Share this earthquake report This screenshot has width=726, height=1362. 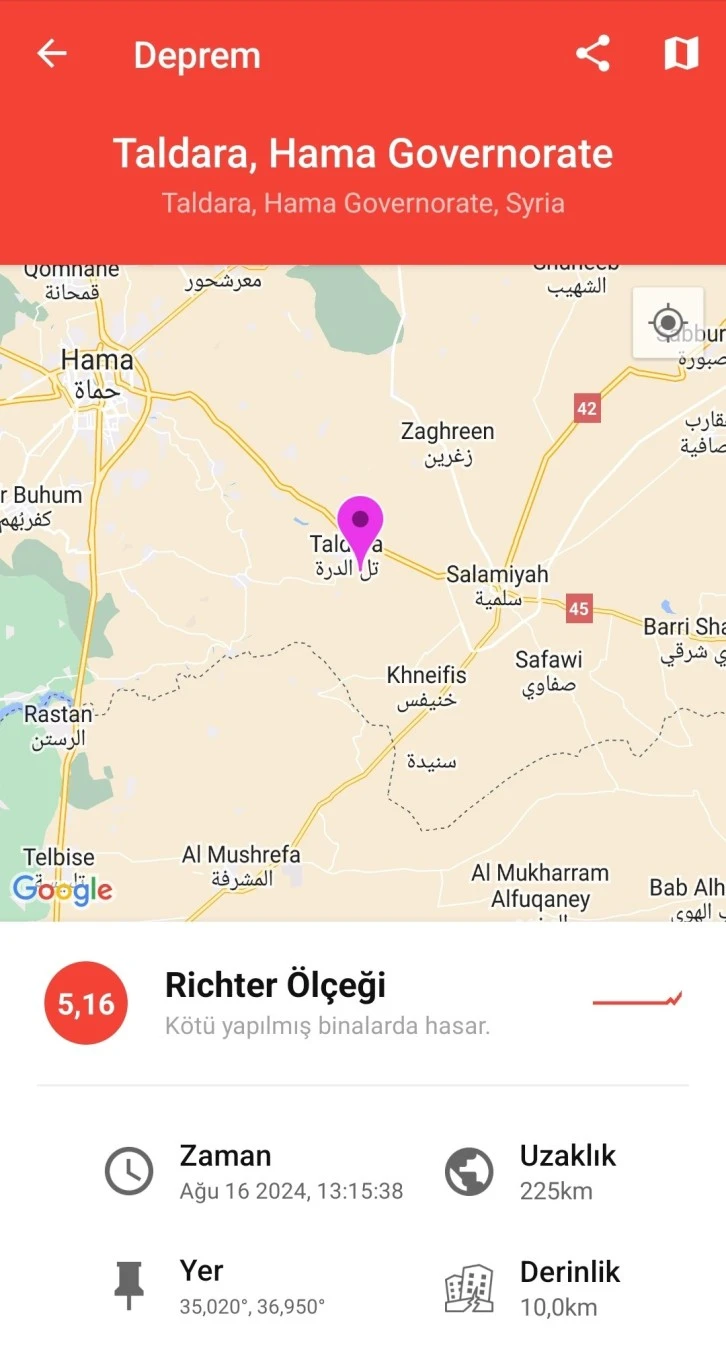tap(593, 54)
